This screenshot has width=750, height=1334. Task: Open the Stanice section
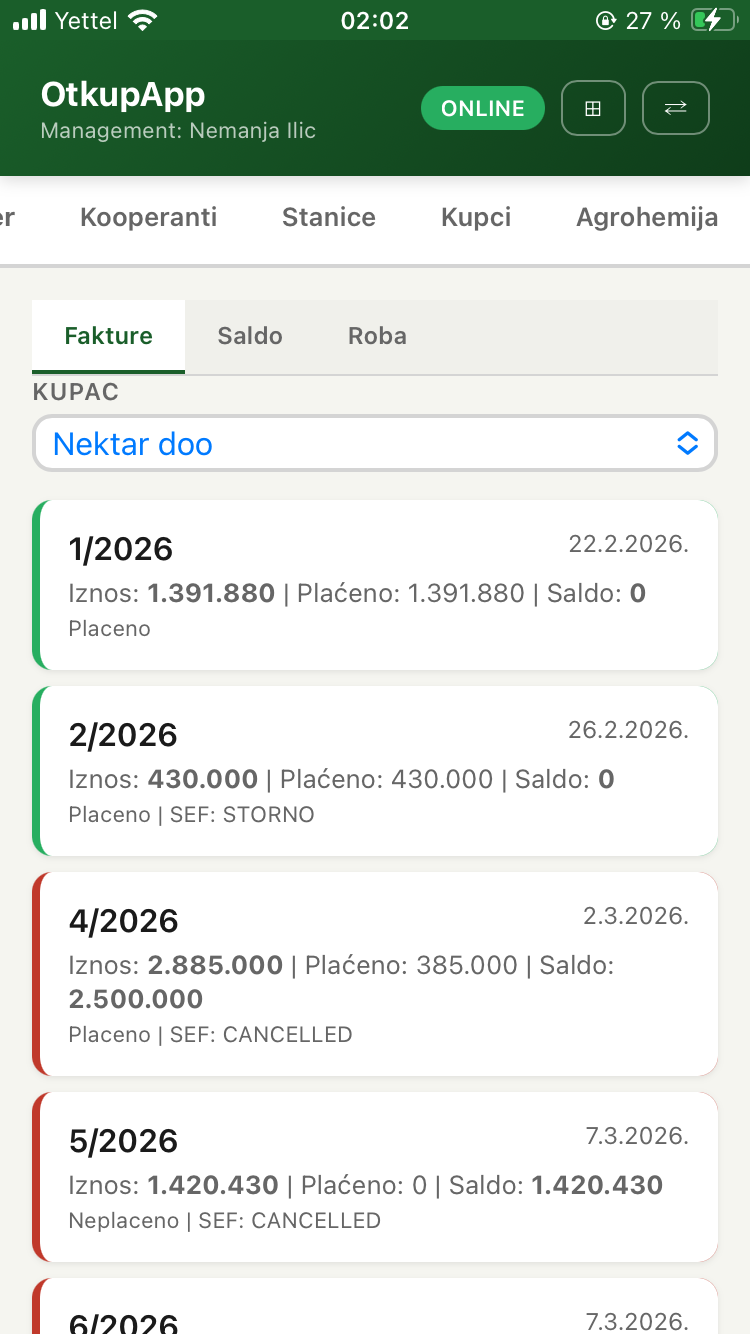tap(329, 217)
